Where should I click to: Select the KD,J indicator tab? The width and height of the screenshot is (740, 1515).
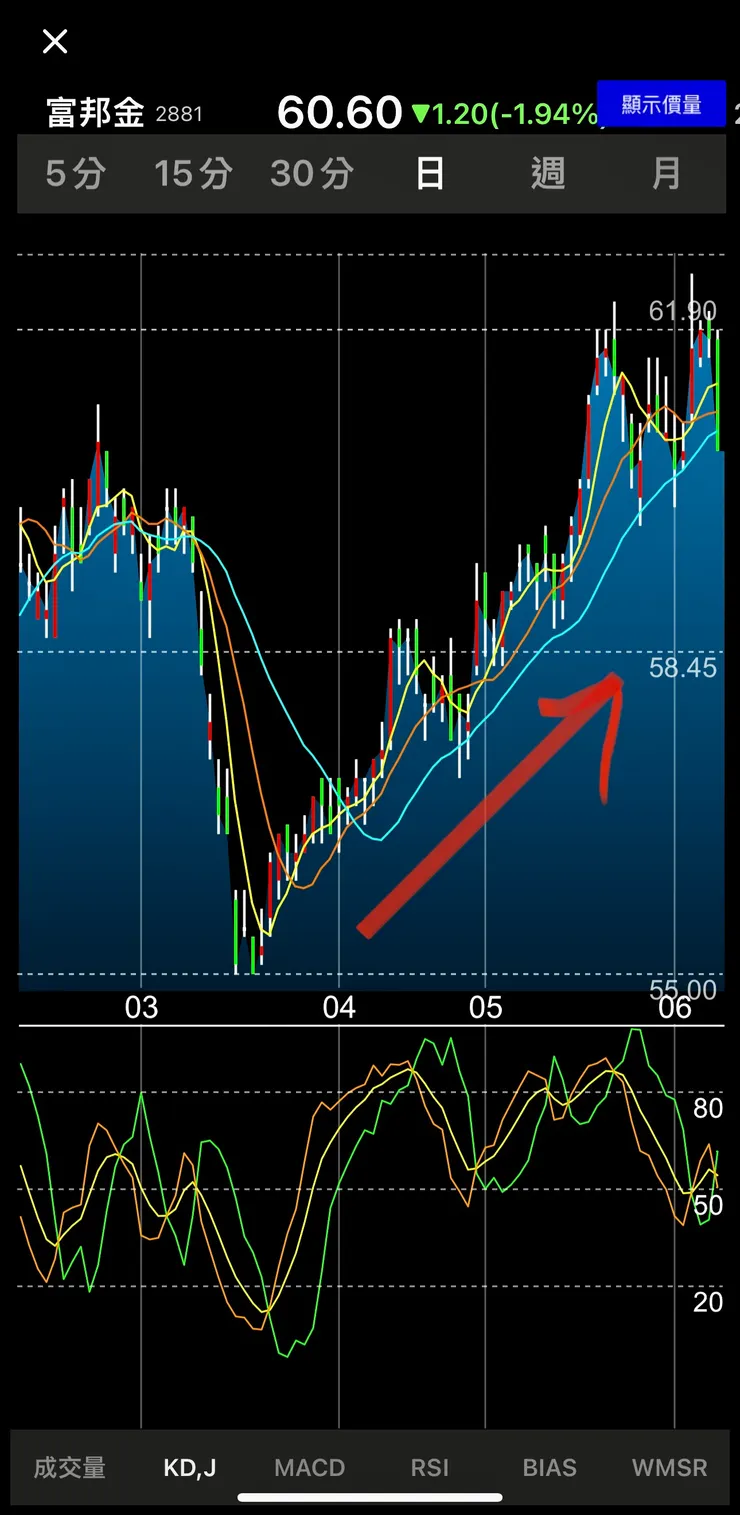click(190, 1468)
